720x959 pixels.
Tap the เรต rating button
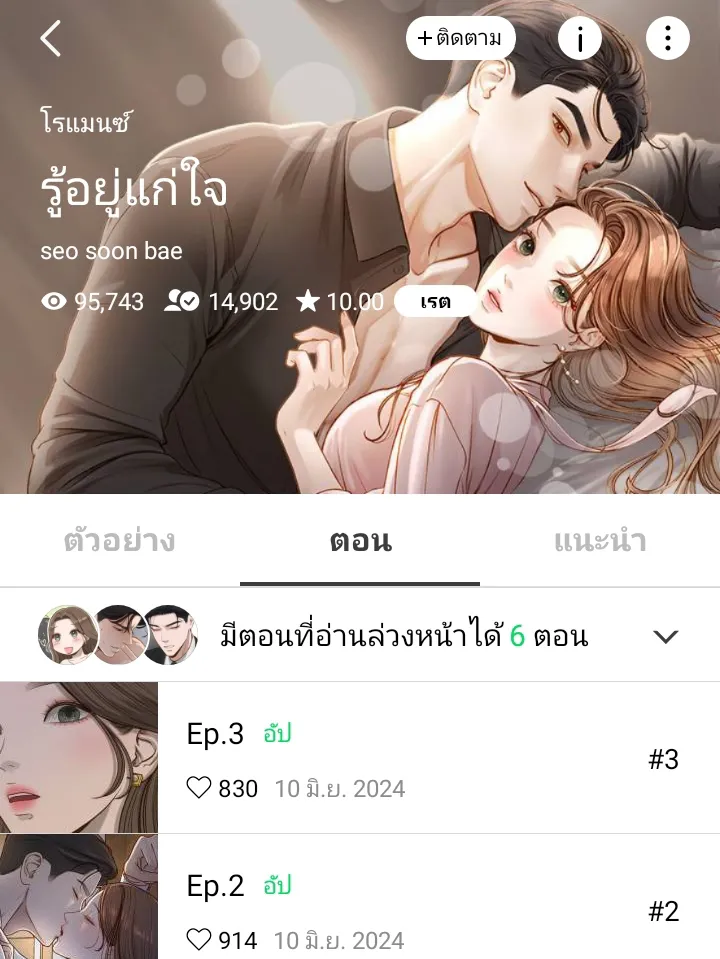click(x=435, y=301)
